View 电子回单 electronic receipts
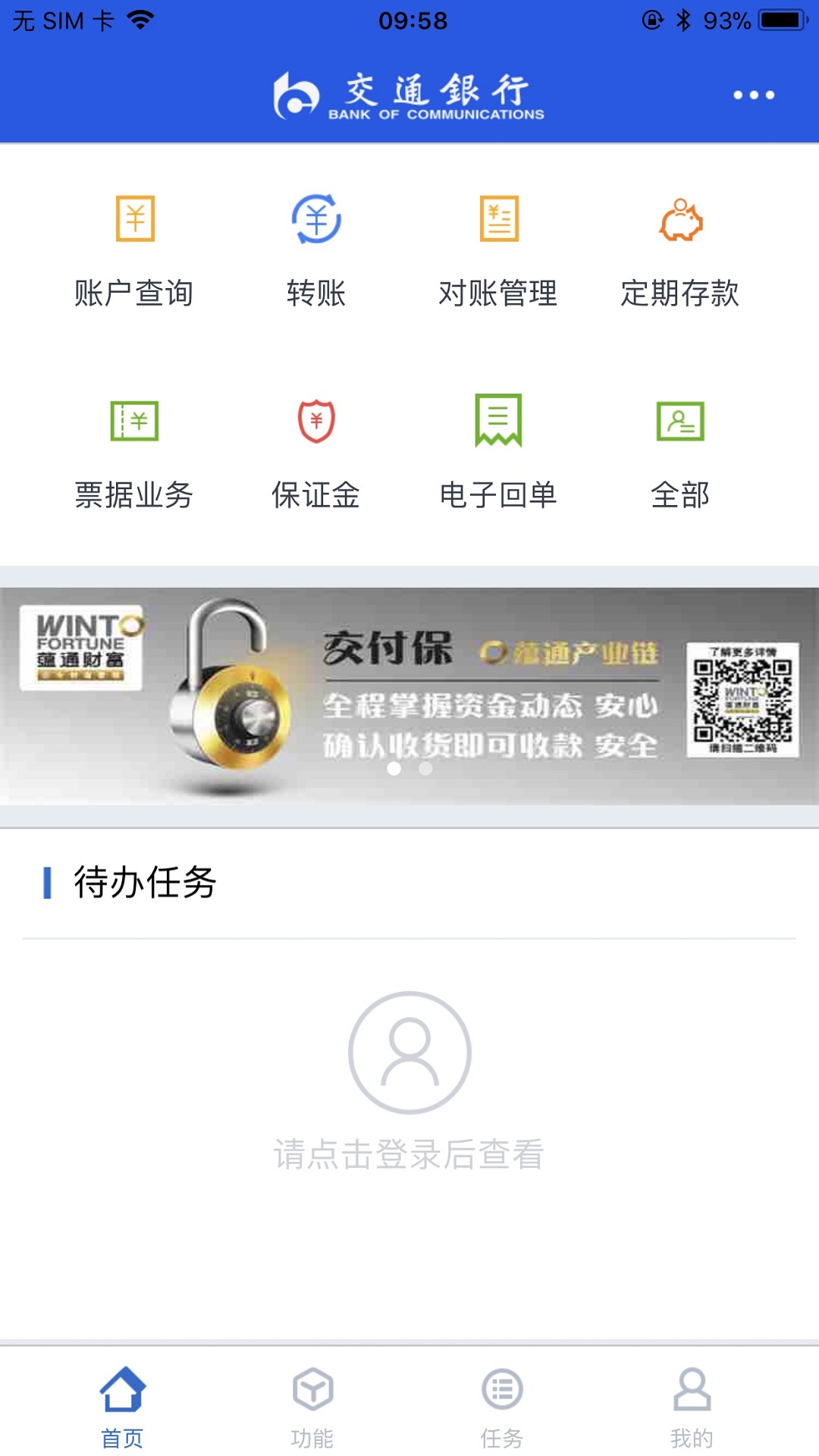Viewport: 819px width, 1456px height. [x=498, y=453]
